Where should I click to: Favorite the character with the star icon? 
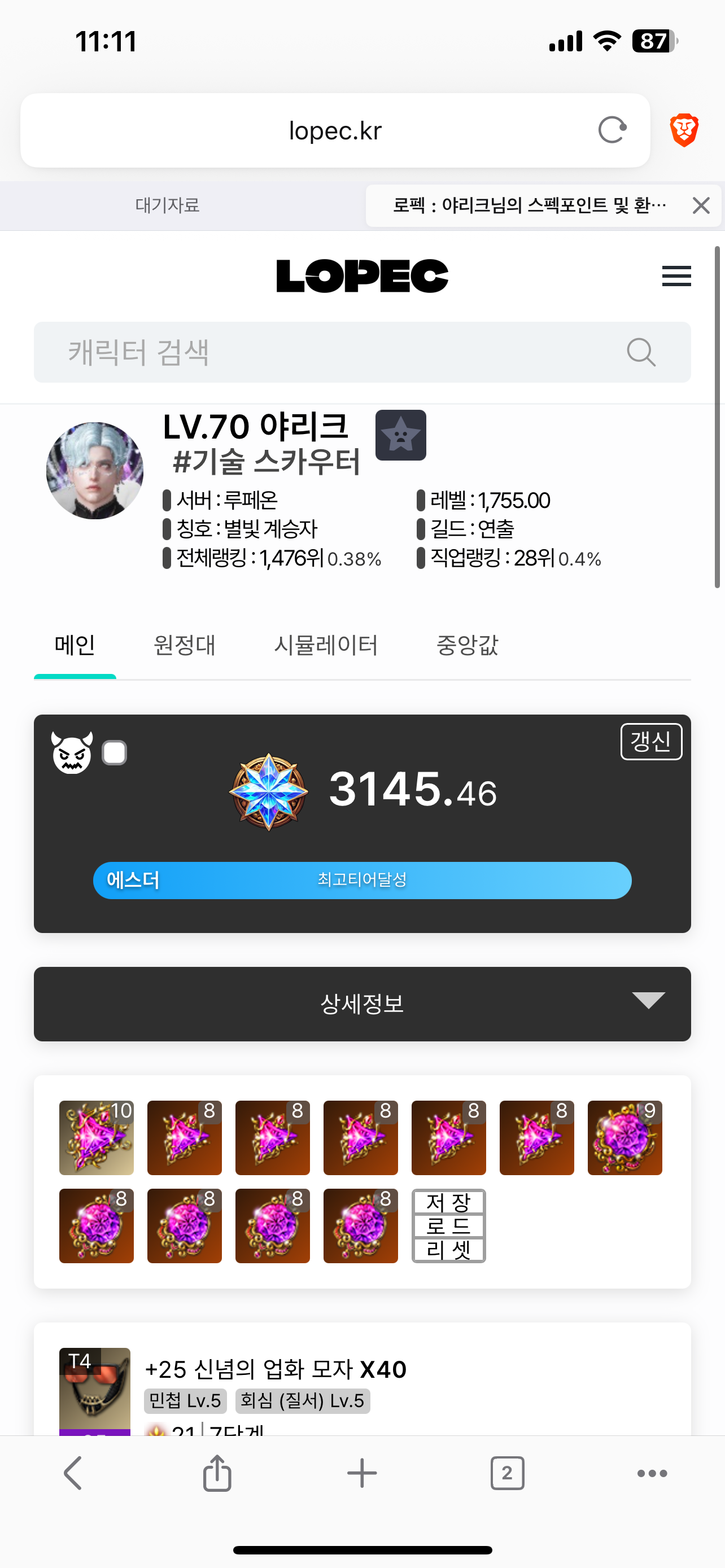400,435
